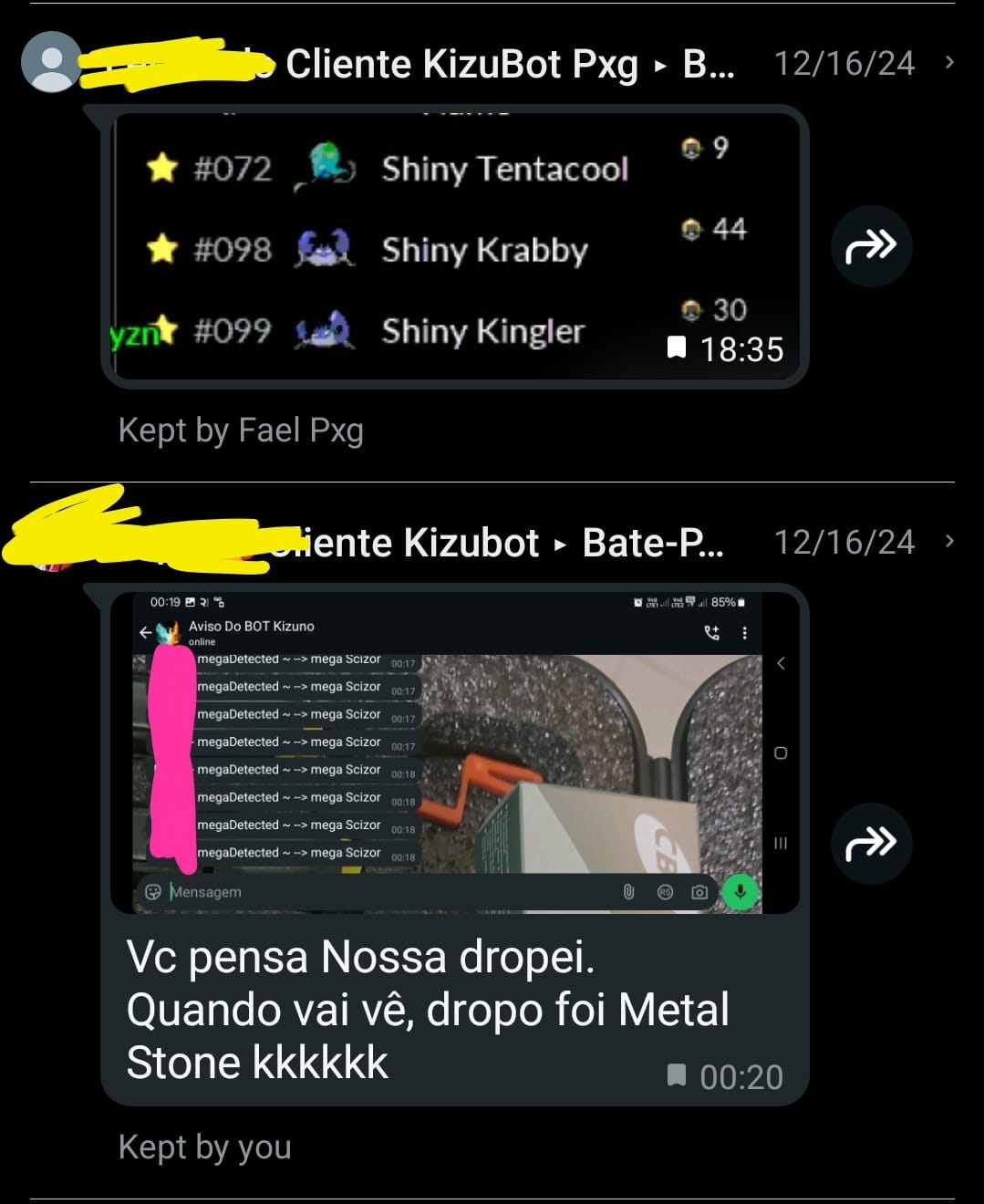
Task: Attach a file with the paperclip icon
Action: click(x=628, y=892)
